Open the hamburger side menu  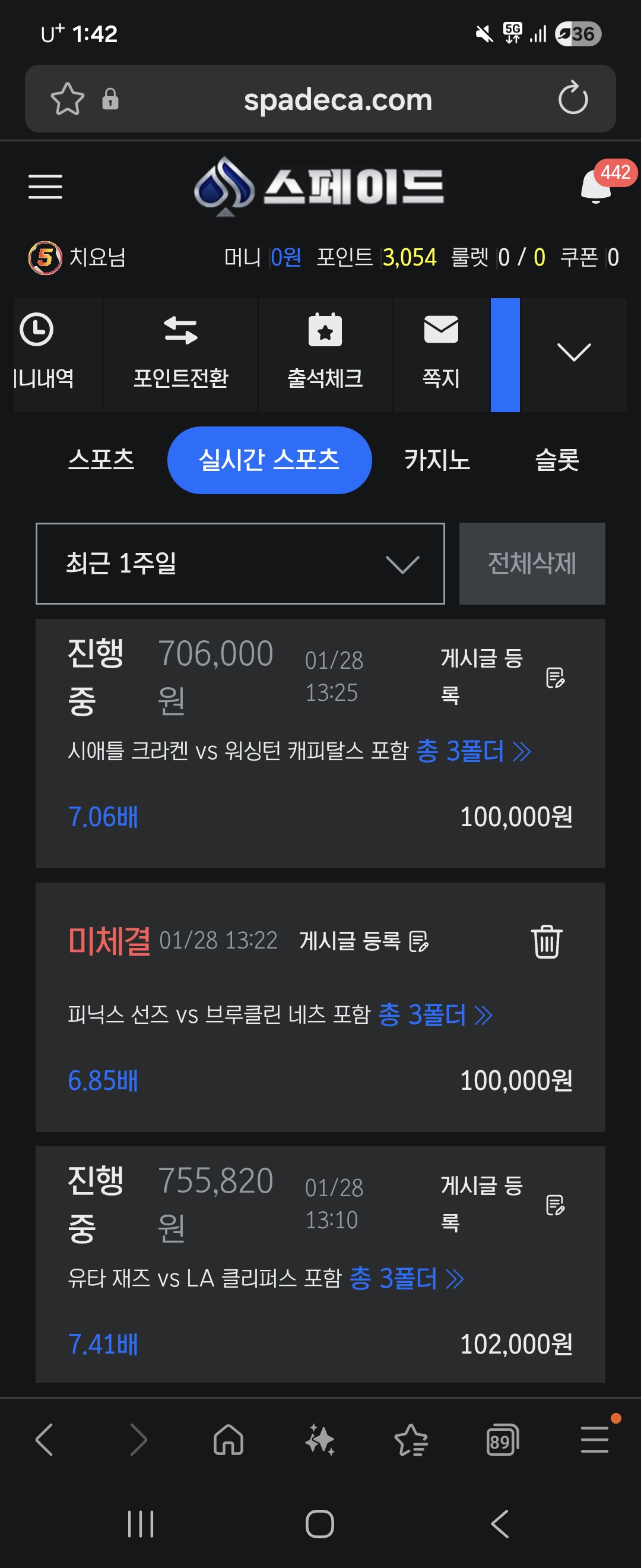pyautogui.click(x=46, y=186)
